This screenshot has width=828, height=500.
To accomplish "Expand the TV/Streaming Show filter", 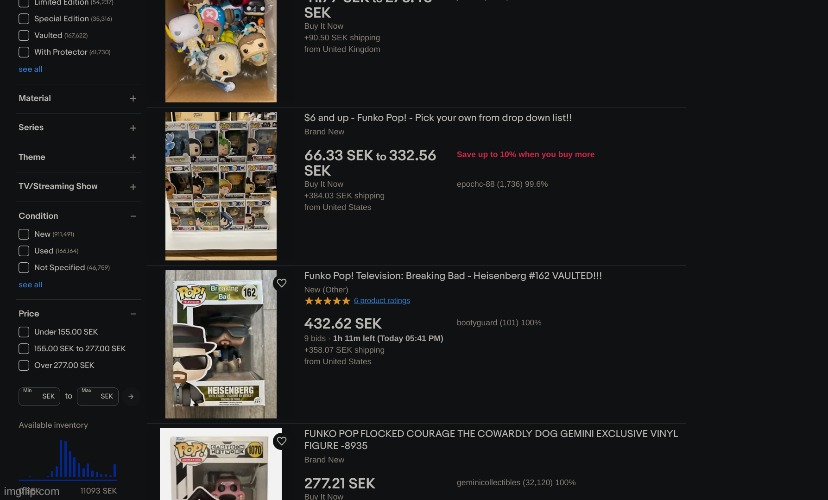I will coord(132,186).
